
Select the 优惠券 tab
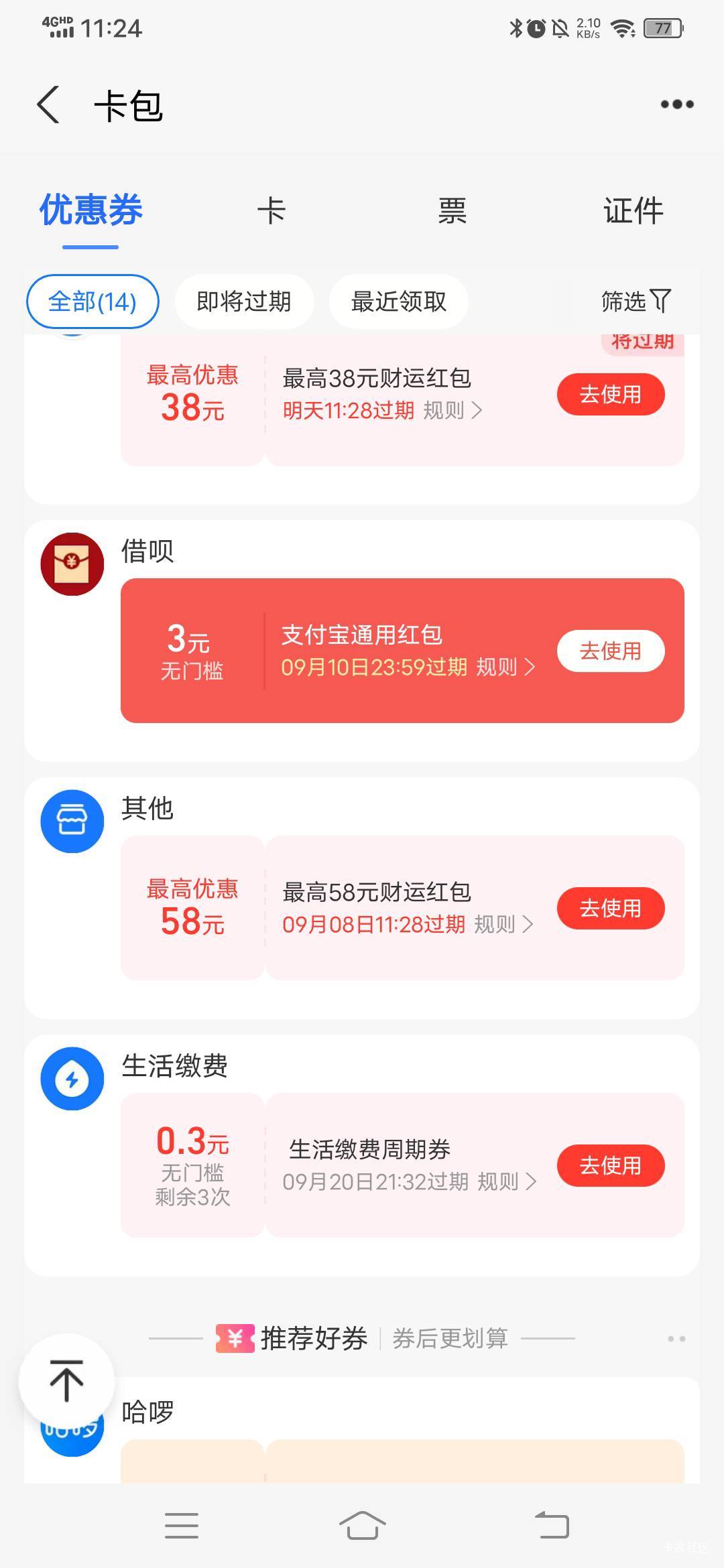coord(90,210)
